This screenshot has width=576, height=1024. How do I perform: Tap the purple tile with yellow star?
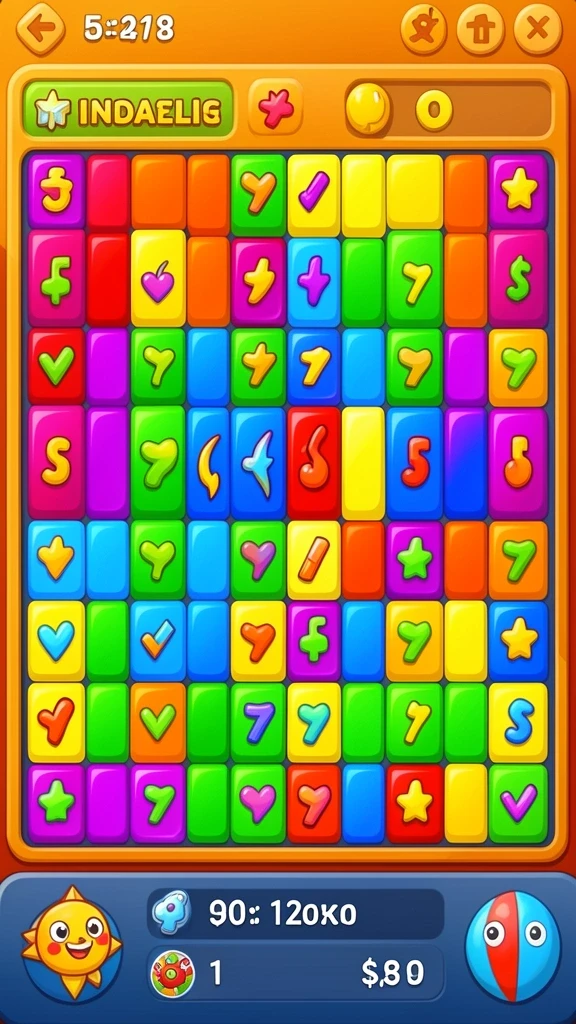[519, 191]
